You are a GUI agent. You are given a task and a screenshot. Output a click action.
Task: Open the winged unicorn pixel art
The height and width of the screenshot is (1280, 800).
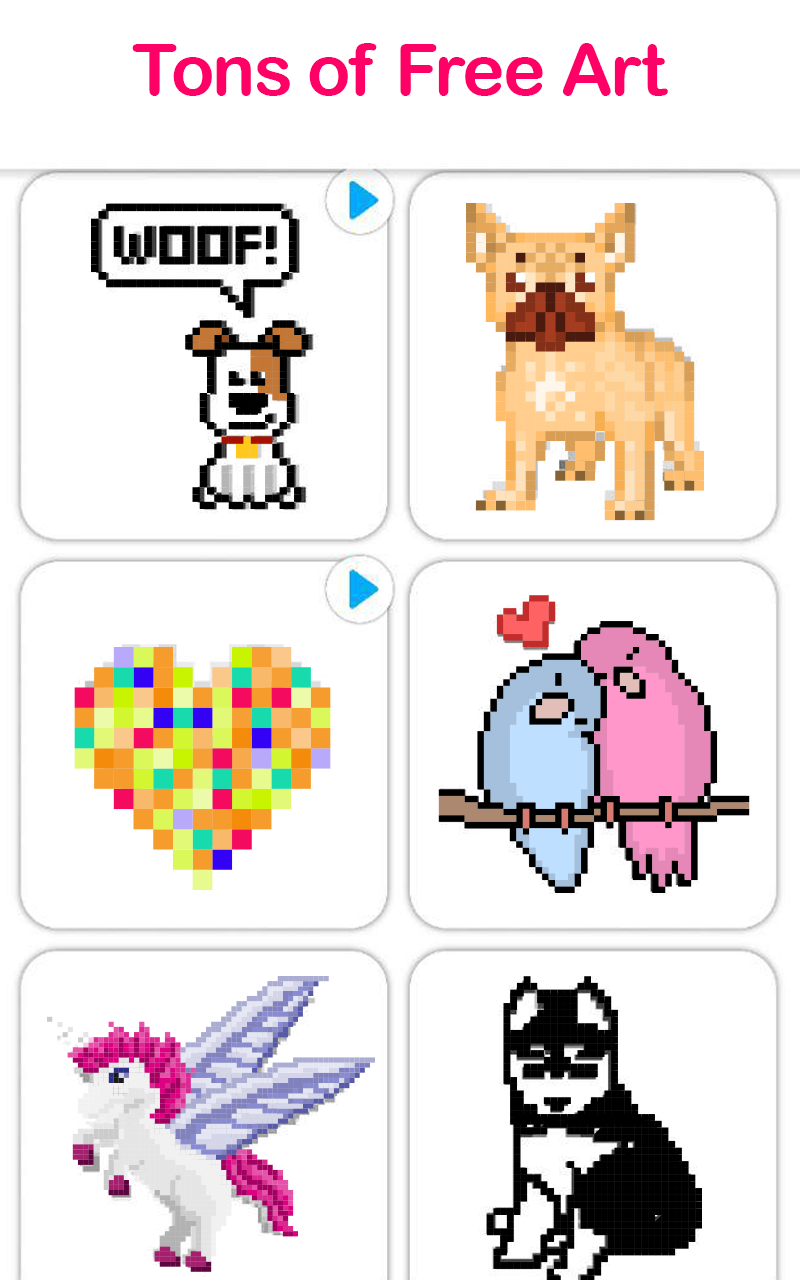tap(203, 1115)
